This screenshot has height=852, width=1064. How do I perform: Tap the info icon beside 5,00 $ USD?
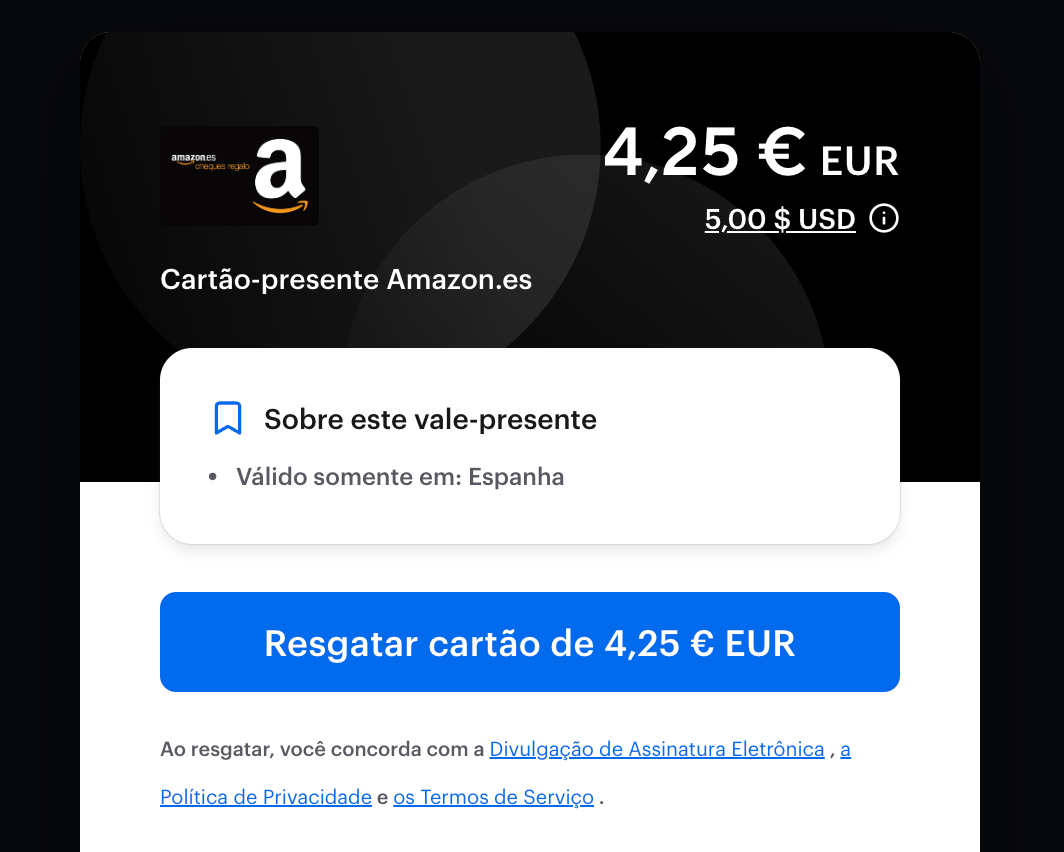(884, 218)
